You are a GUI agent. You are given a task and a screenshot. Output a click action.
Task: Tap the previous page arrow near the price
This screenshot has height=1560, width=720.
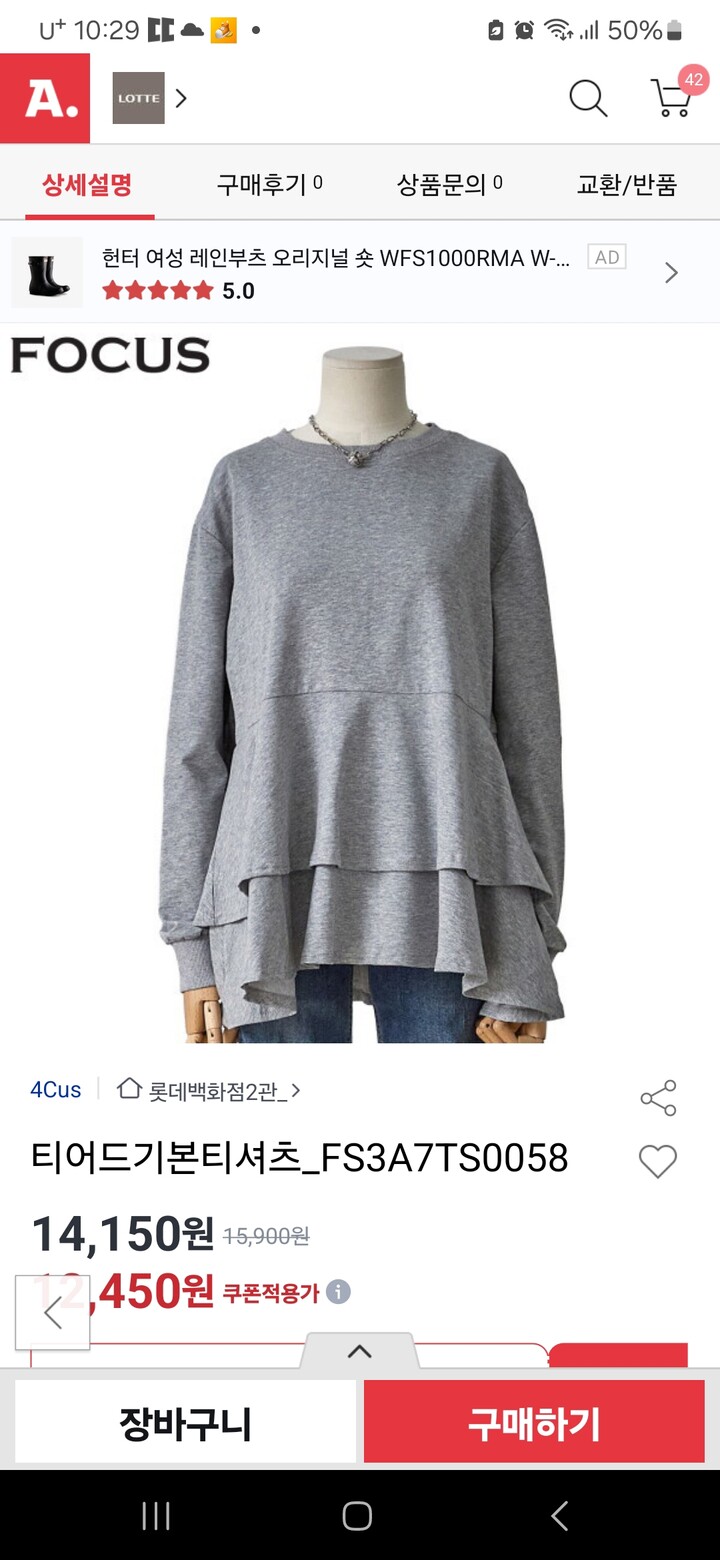tap(53, 1314)
